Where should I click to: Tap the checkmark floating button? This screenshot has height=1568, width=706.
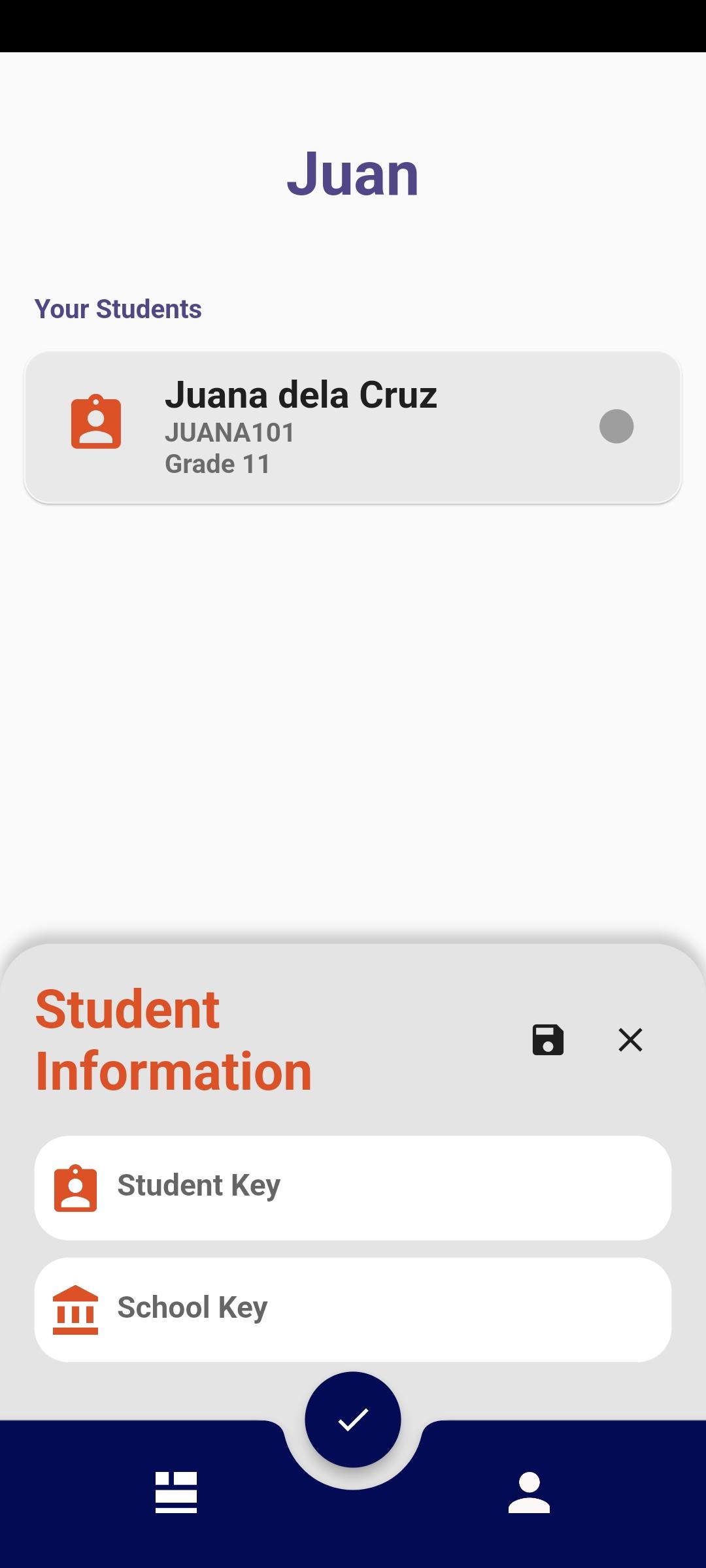(353, 1419)
